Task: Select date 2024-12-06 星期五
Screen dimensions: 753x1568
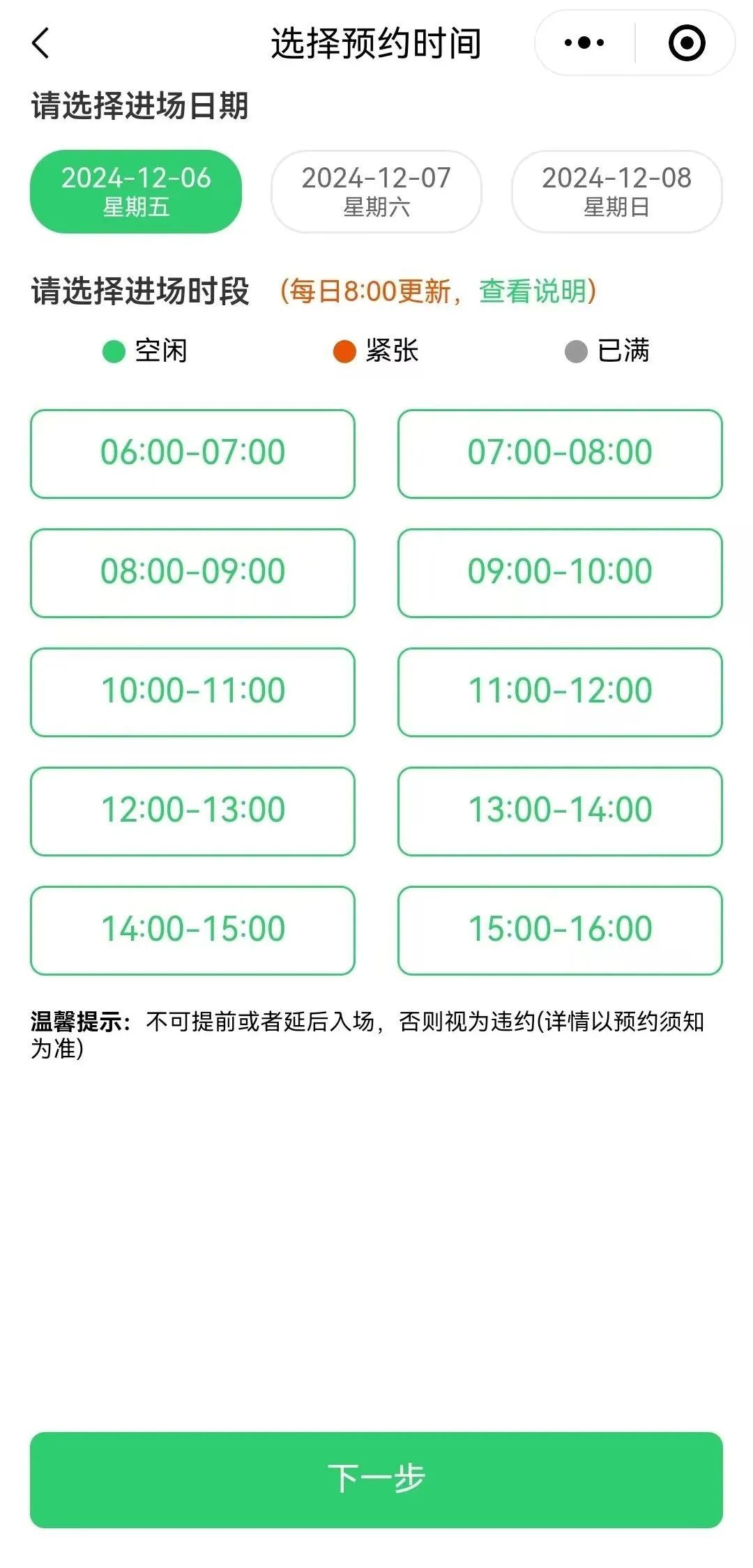Action: tap(136, 192)
